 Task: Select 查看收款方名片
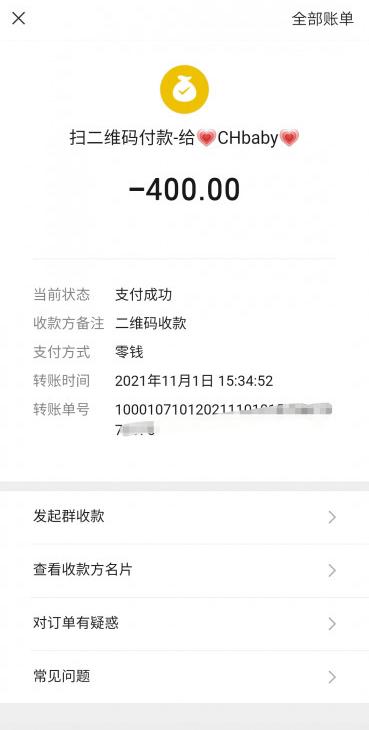click(x=184, y=570)
